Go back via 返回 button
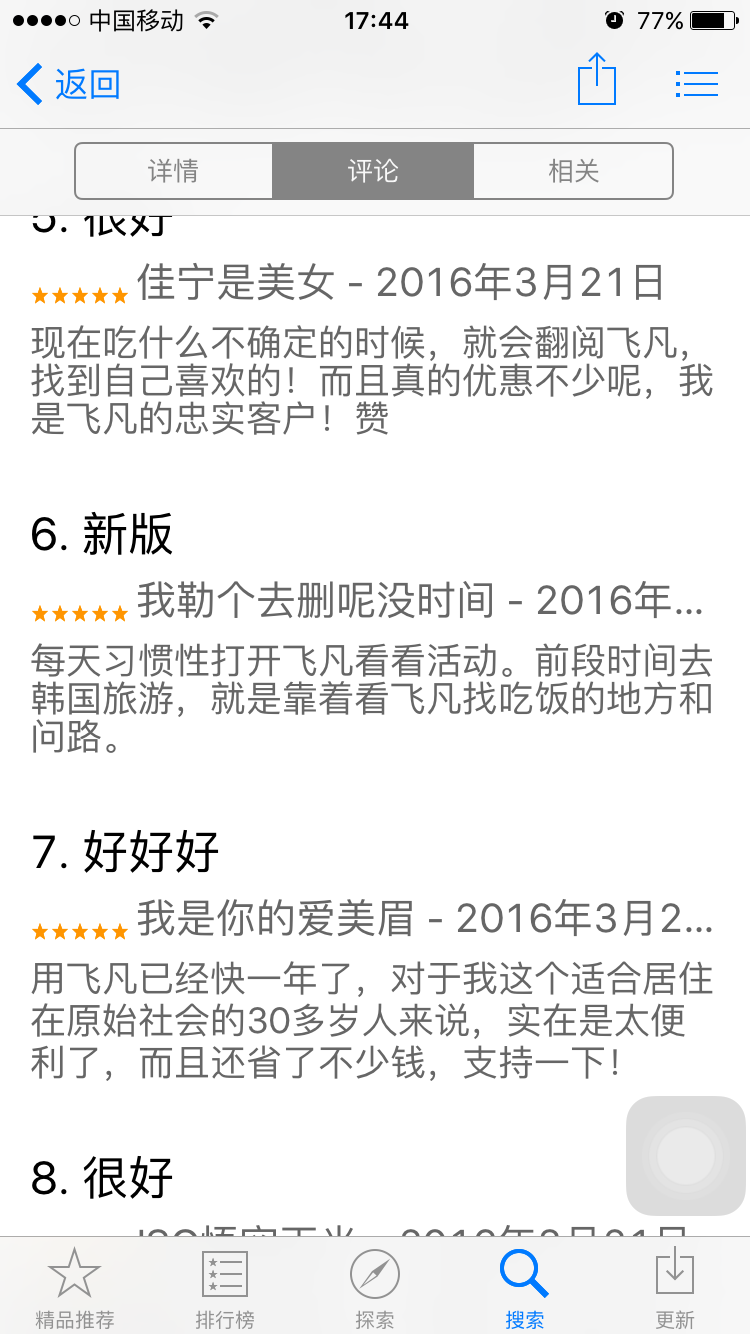 click(x=68, y=84)
